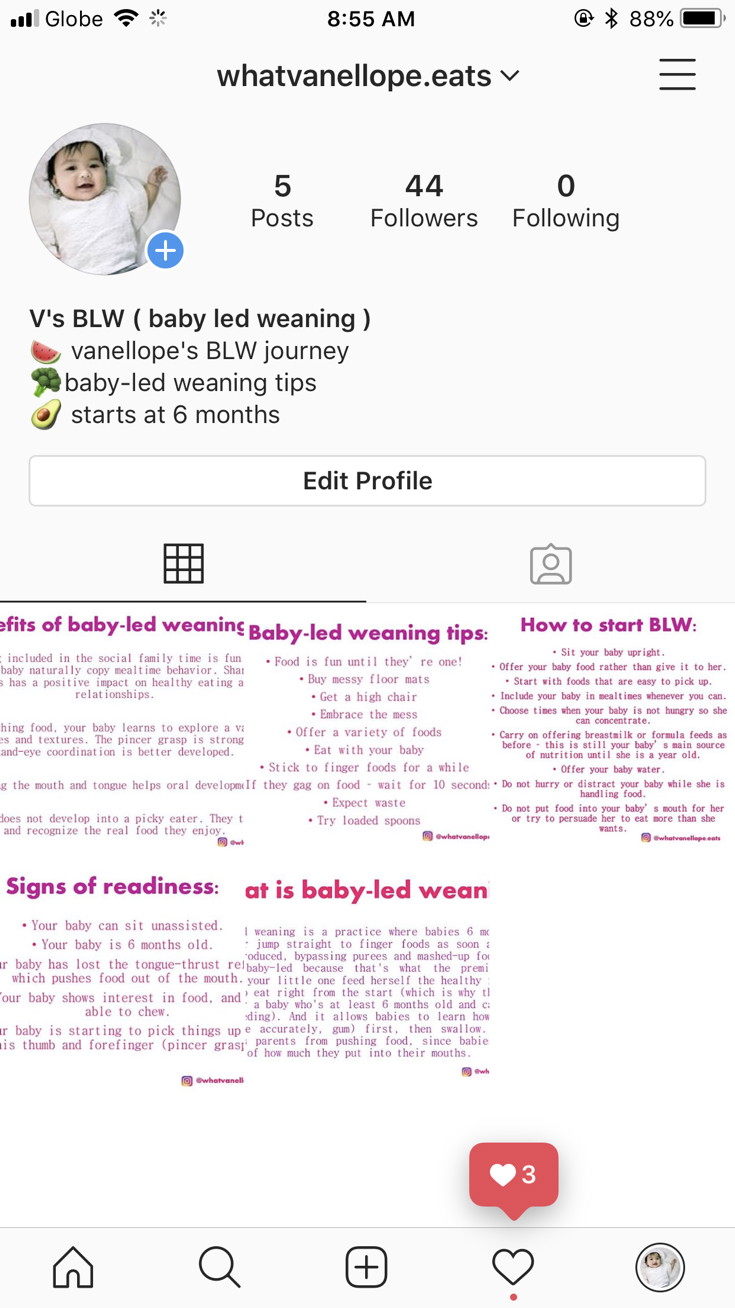
Task: Tap the 3 new likes notification bubble
Action: (x=514, y=1175)
